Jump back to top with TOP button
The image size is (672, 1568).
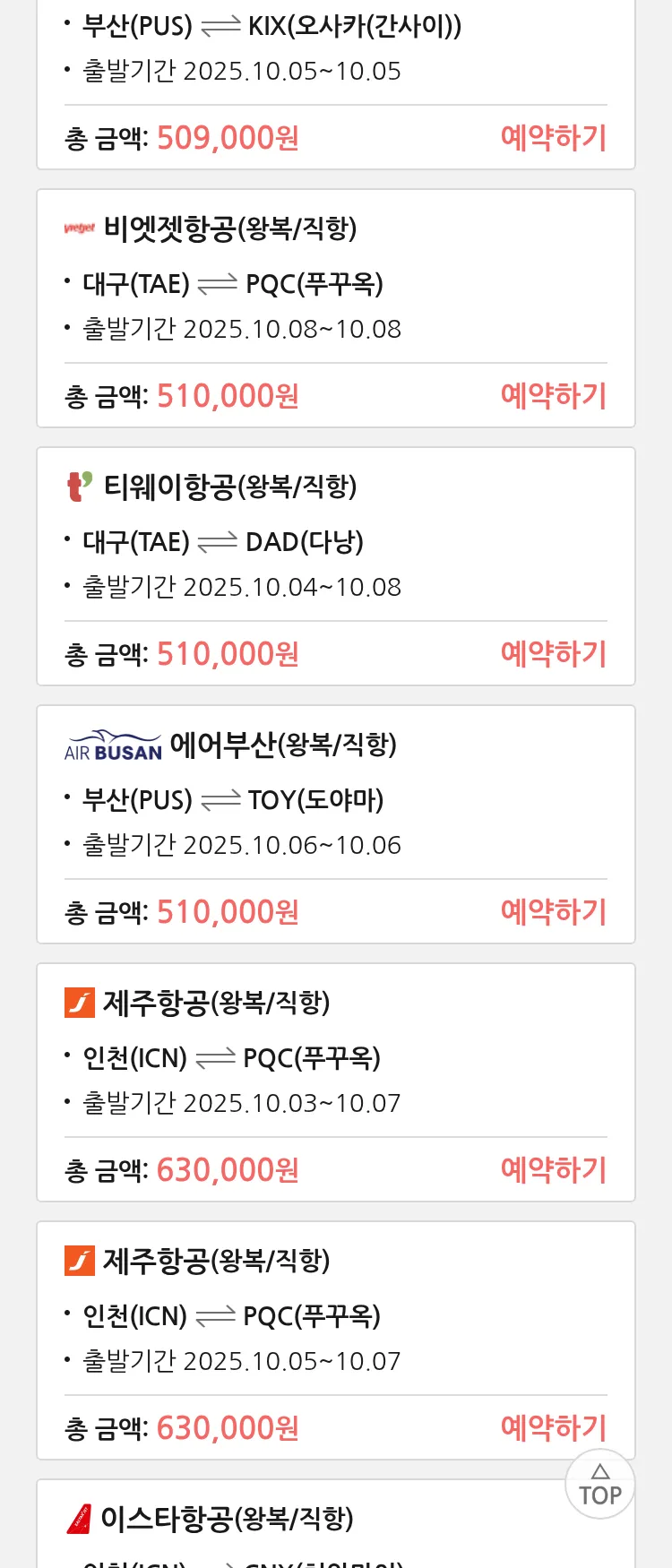coord(600,1485)
